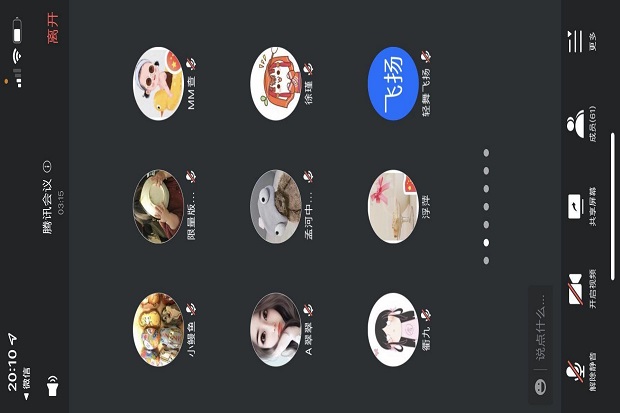Tap the page indicator dots
This screenshot has width=620, height=413.
[x=486, y=205]
